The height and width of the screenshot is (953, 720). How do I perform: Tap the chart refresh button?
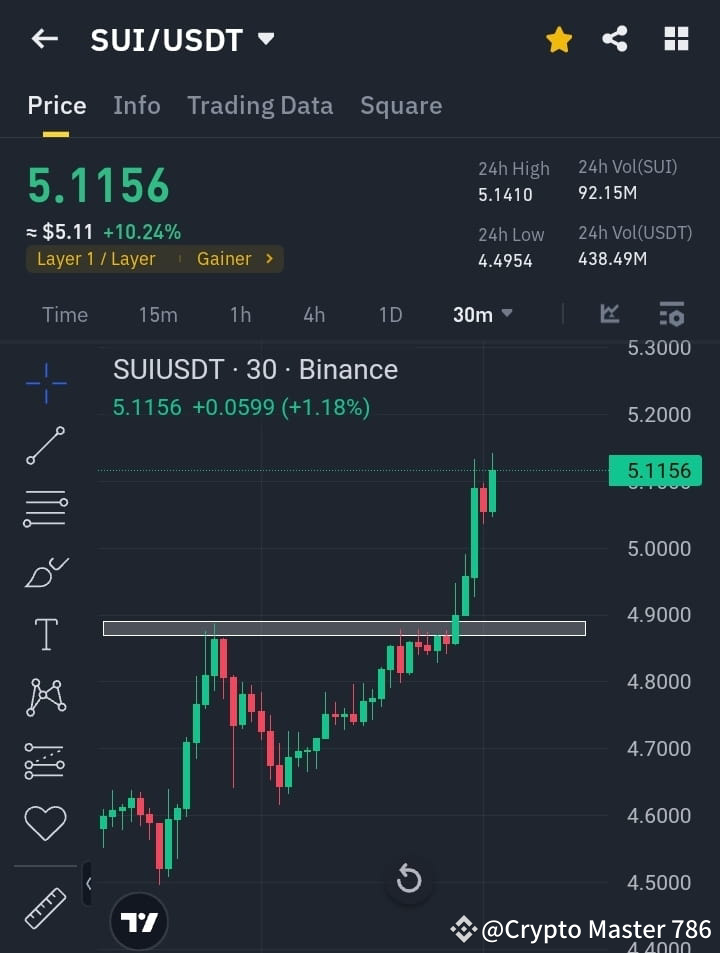(409, 879)
